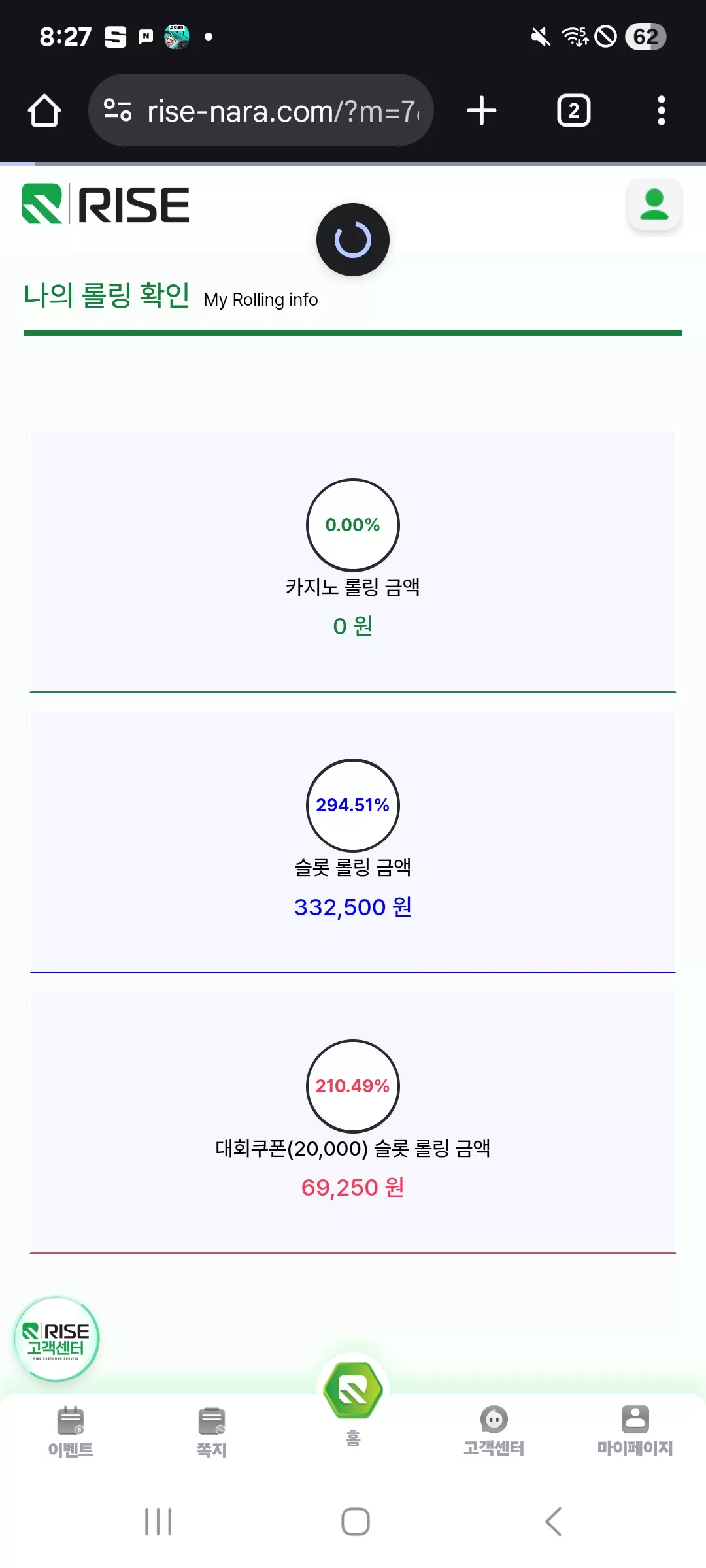The height and width of the screenshot is (1568, 706).
Task: Open the tab switcher showing 2 tabs
Action: pos(573,110)
